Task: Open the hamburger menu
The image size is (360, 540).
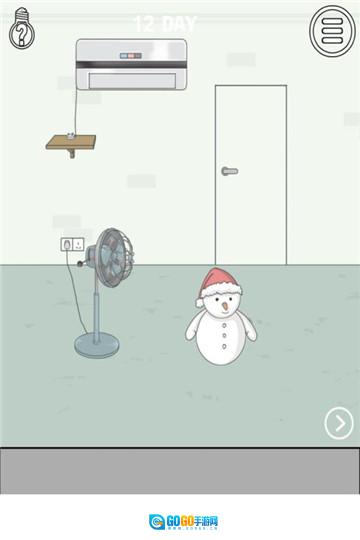Action: (x=332, y=31)
